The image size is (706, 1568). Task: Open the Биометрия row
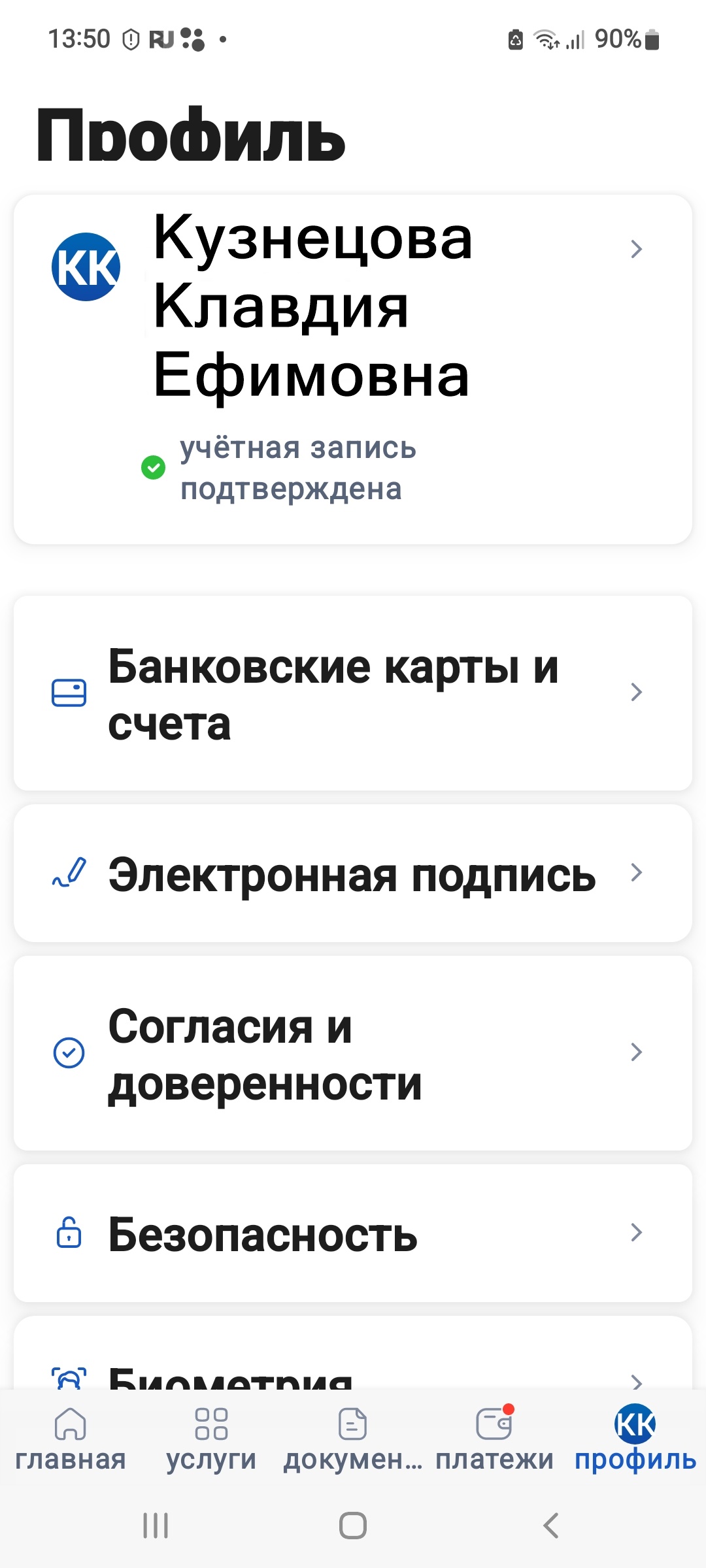(x=353, y=1354)
